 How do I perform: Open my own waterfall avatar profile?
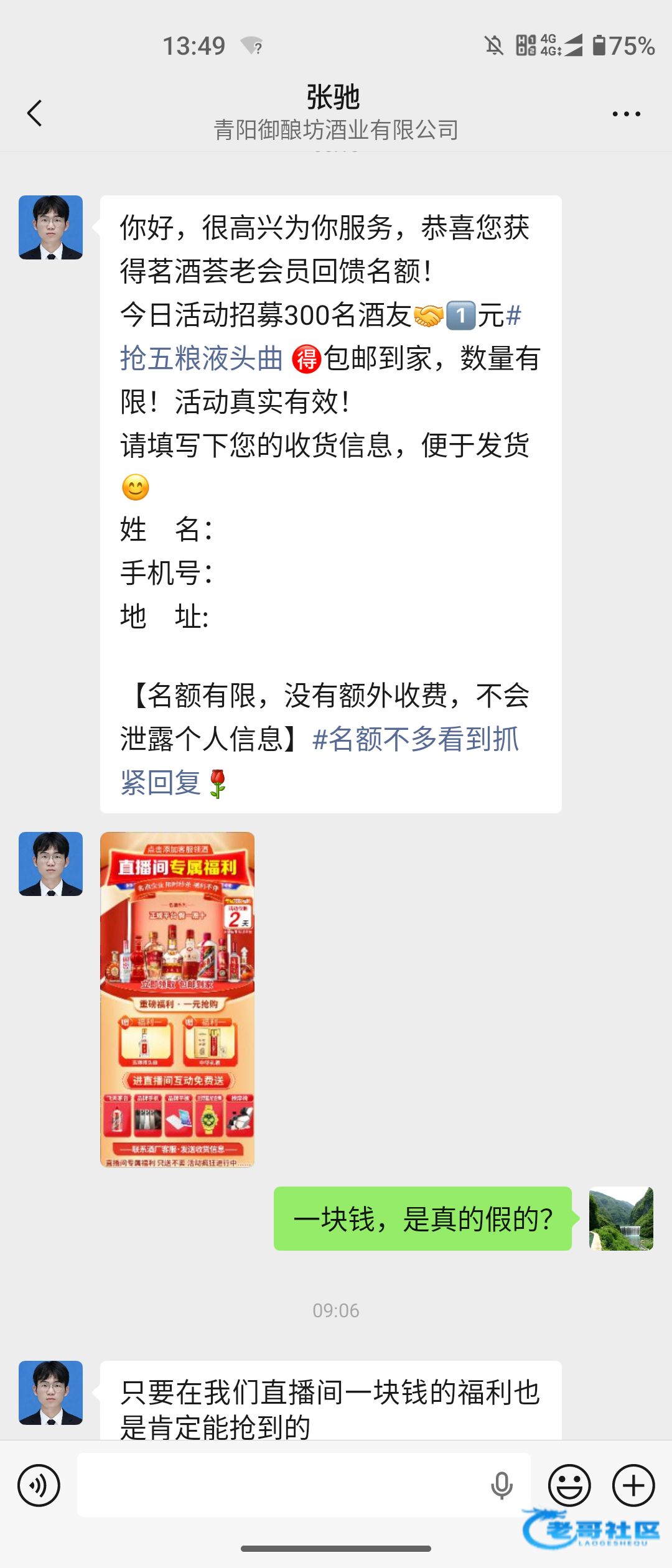[x=621, y=1218]
